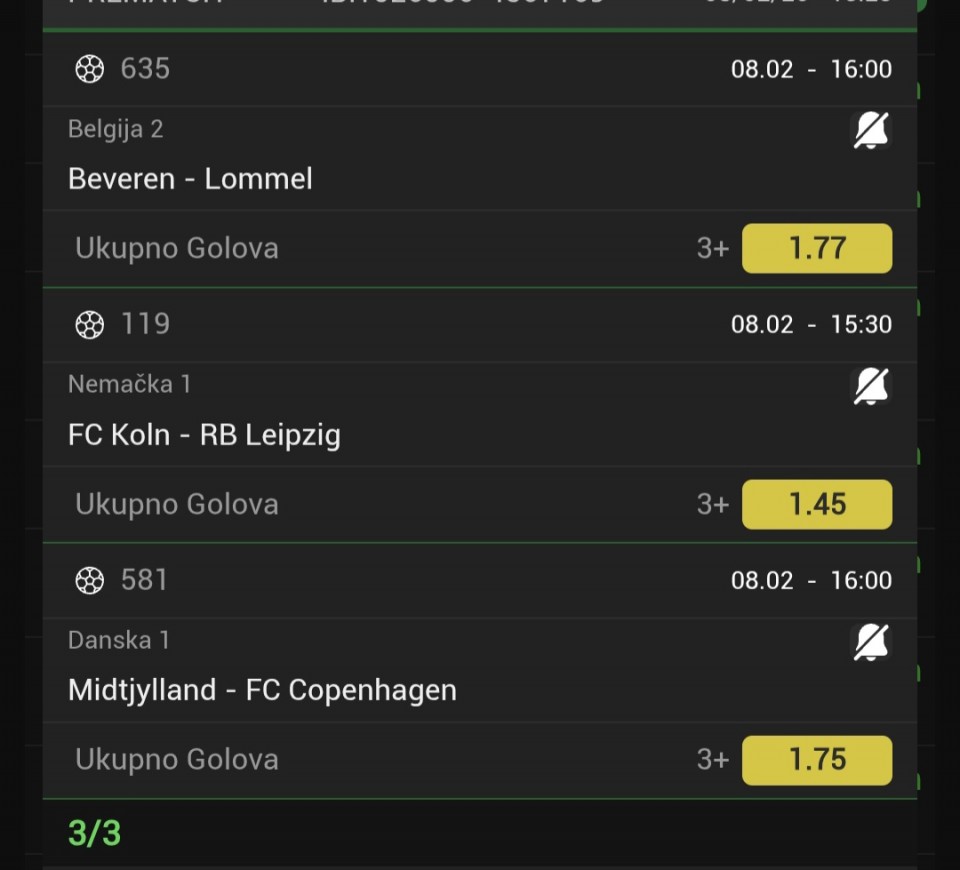Viewport: 960px width, 870px height.
Task: Toggle notification bell for Midtjylland - FC Copenhagen
Action: [871, 642]
